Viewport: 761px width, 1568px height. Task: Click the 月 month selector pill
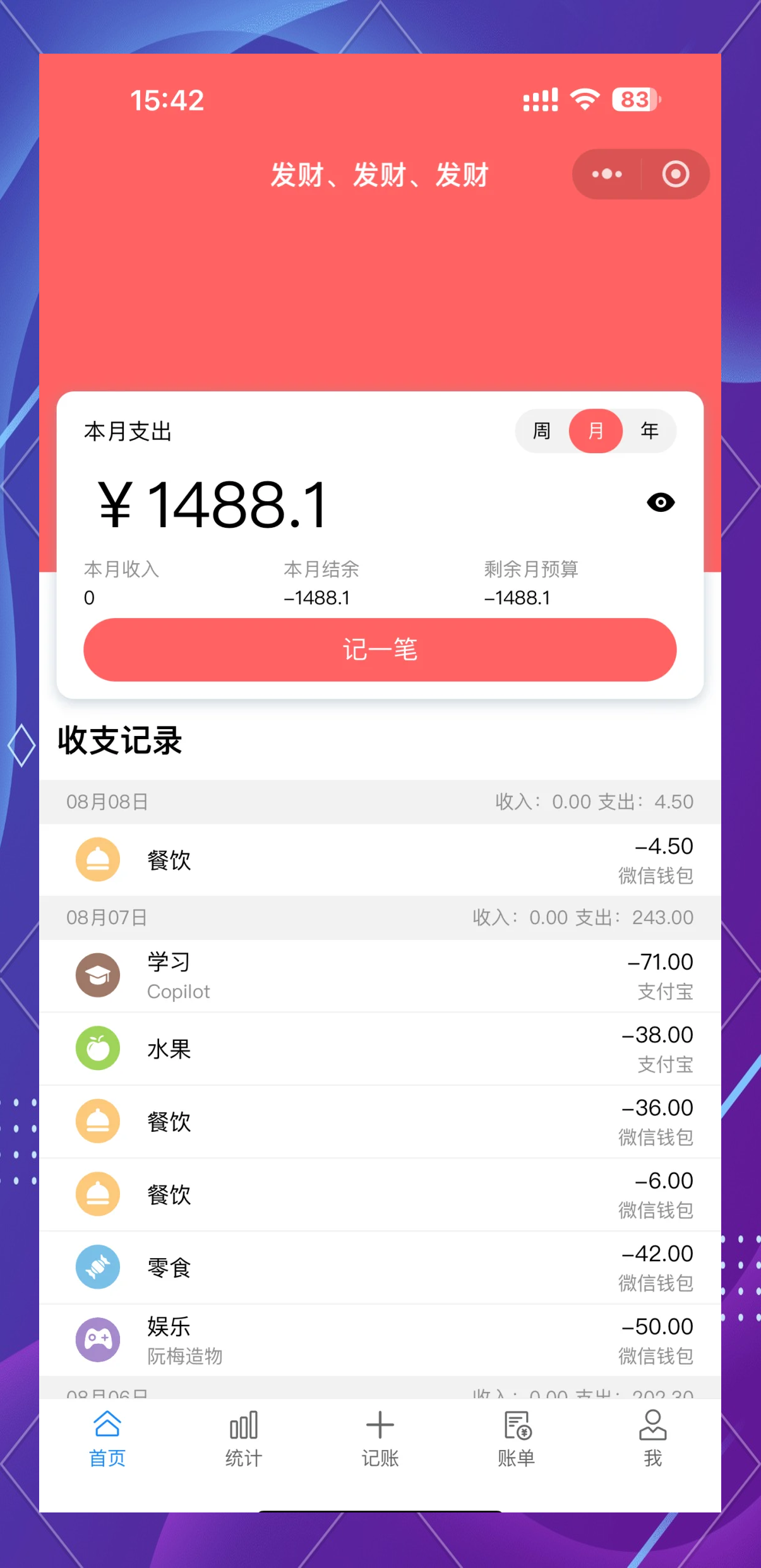[x=596, y=431]
